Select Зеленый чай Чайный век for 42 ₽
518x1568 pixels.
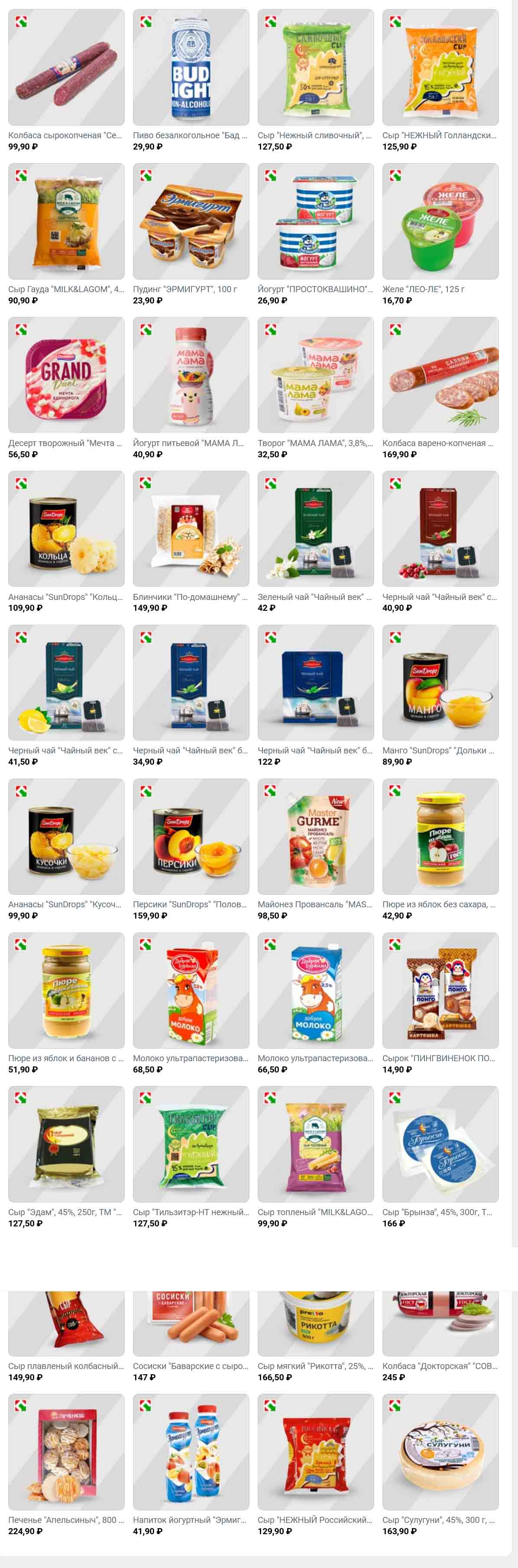[x=316, y=529]
